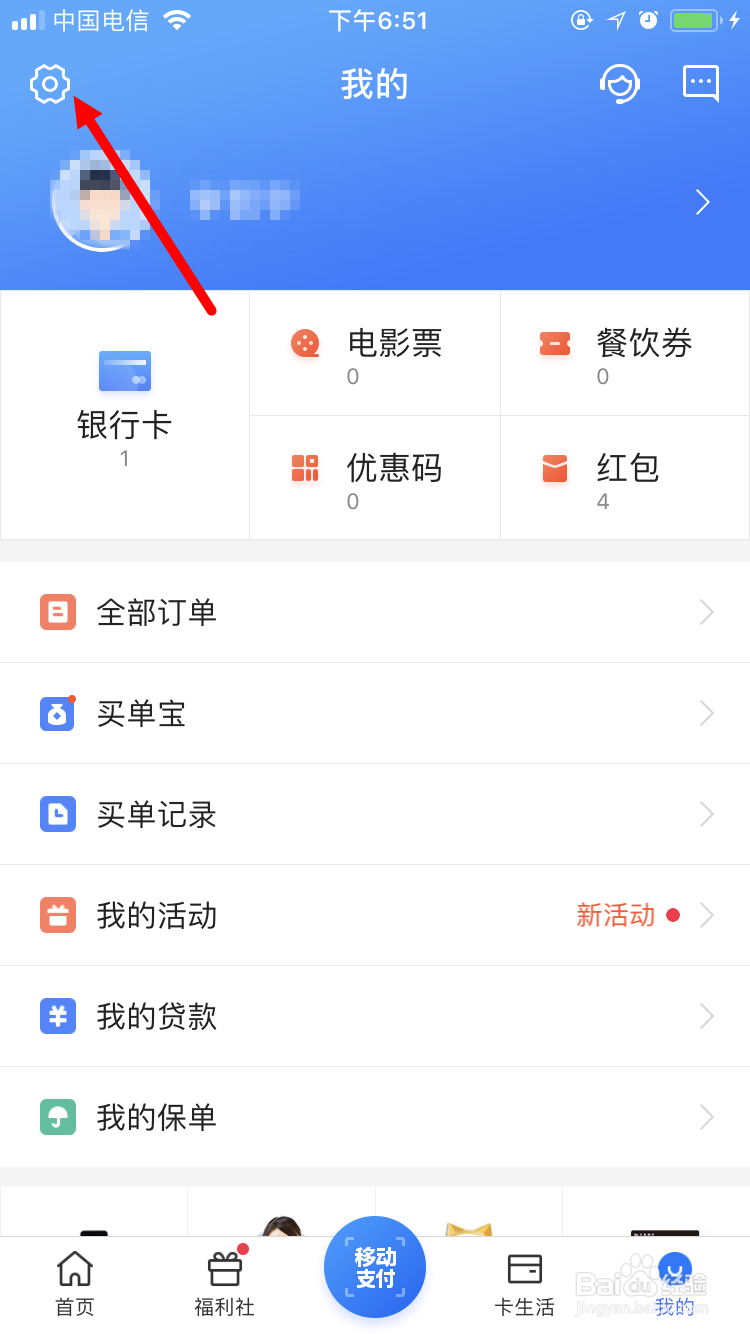Contact customer service via headset icon
The height and width of the screenshot is (1334, 750).
pos(619,84)
